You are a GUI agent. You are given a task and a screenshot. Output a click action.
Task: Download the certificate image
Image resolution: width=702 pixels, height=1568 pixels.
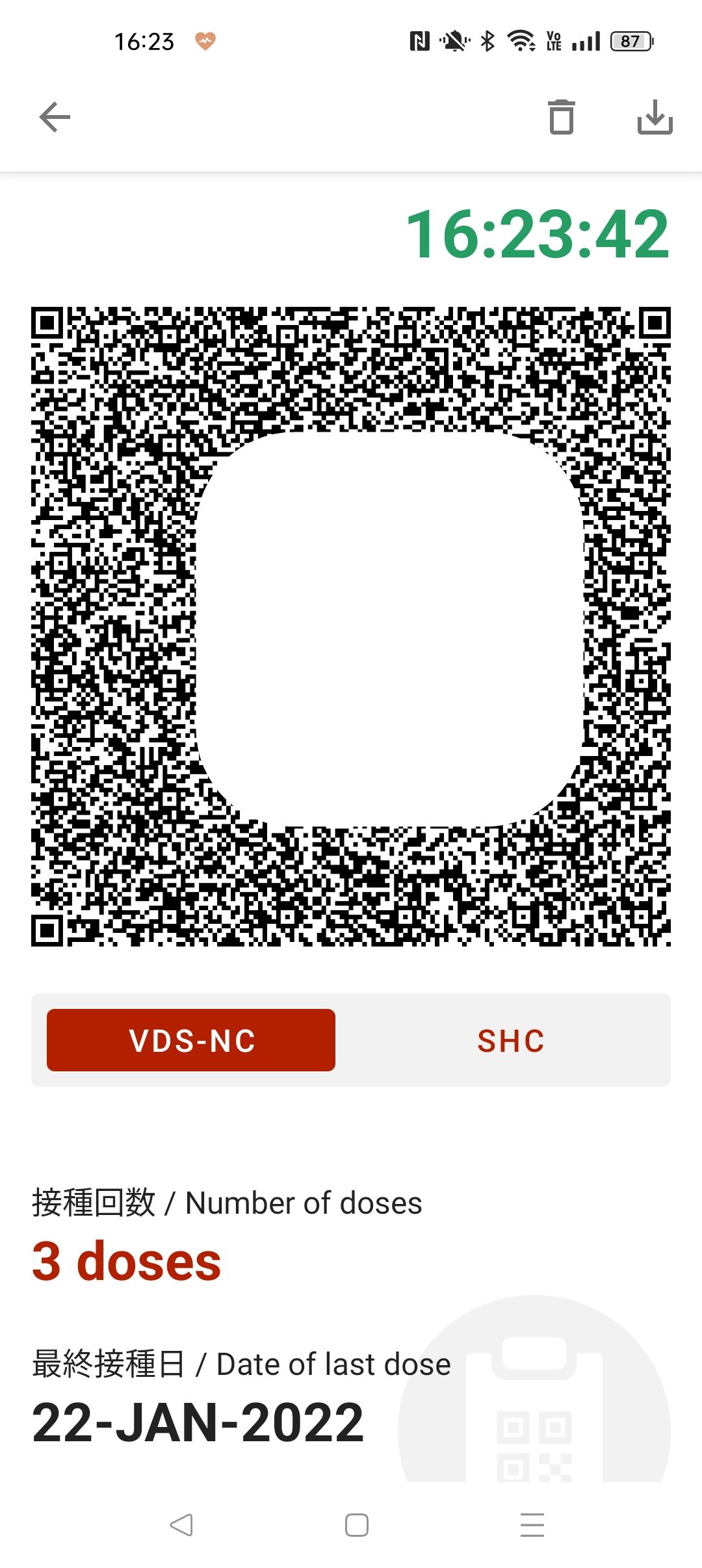(655, 118)
